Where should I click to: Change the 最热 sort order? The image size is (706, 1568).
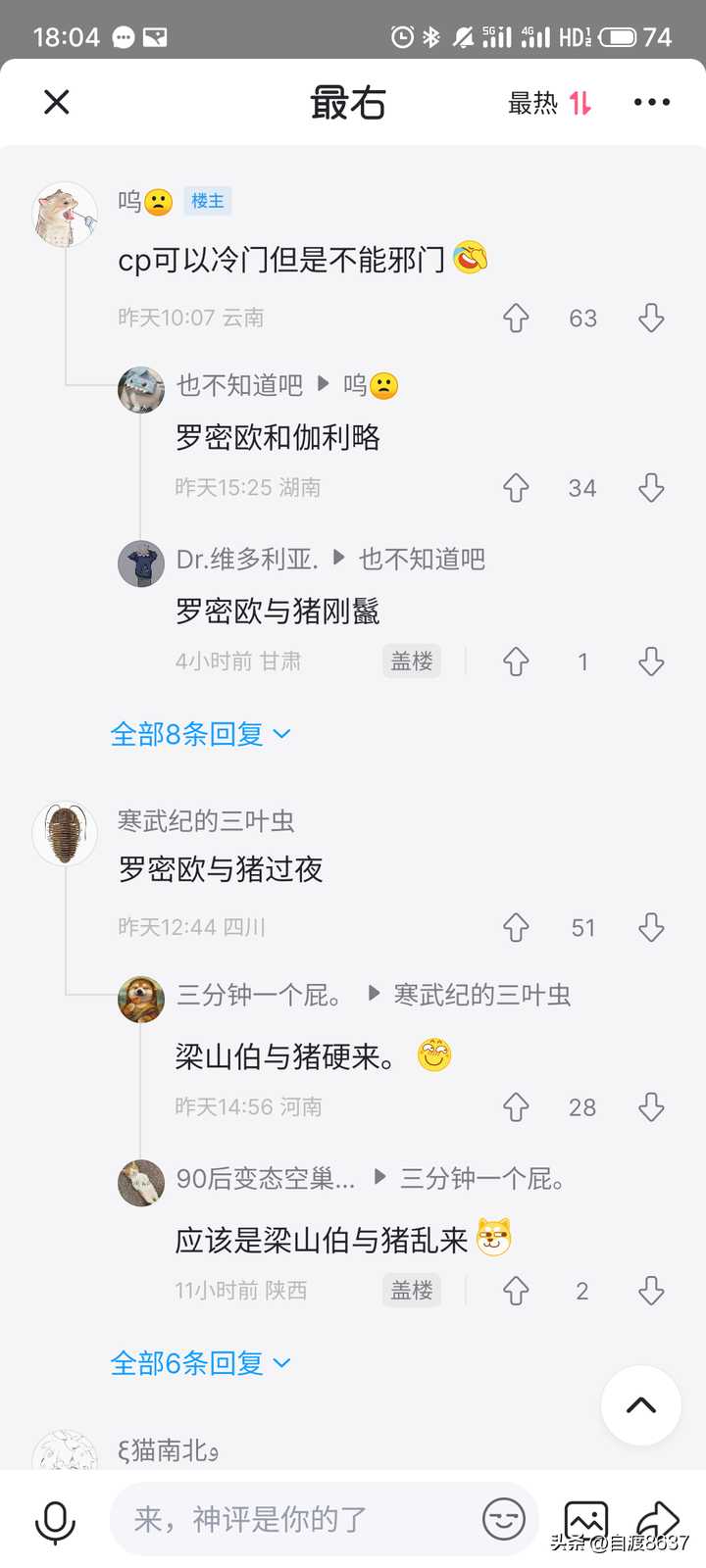click(550, 103)
